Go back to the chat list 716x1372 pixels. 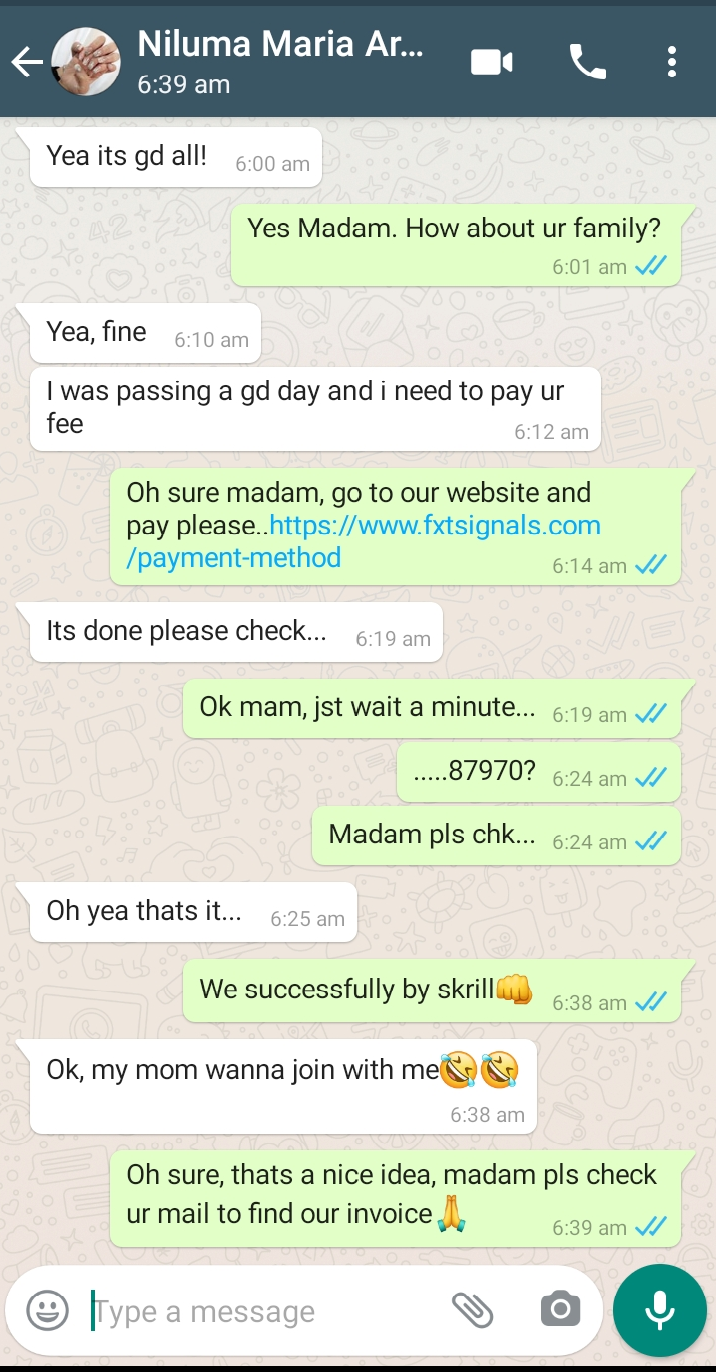click(x=27, y=63)
